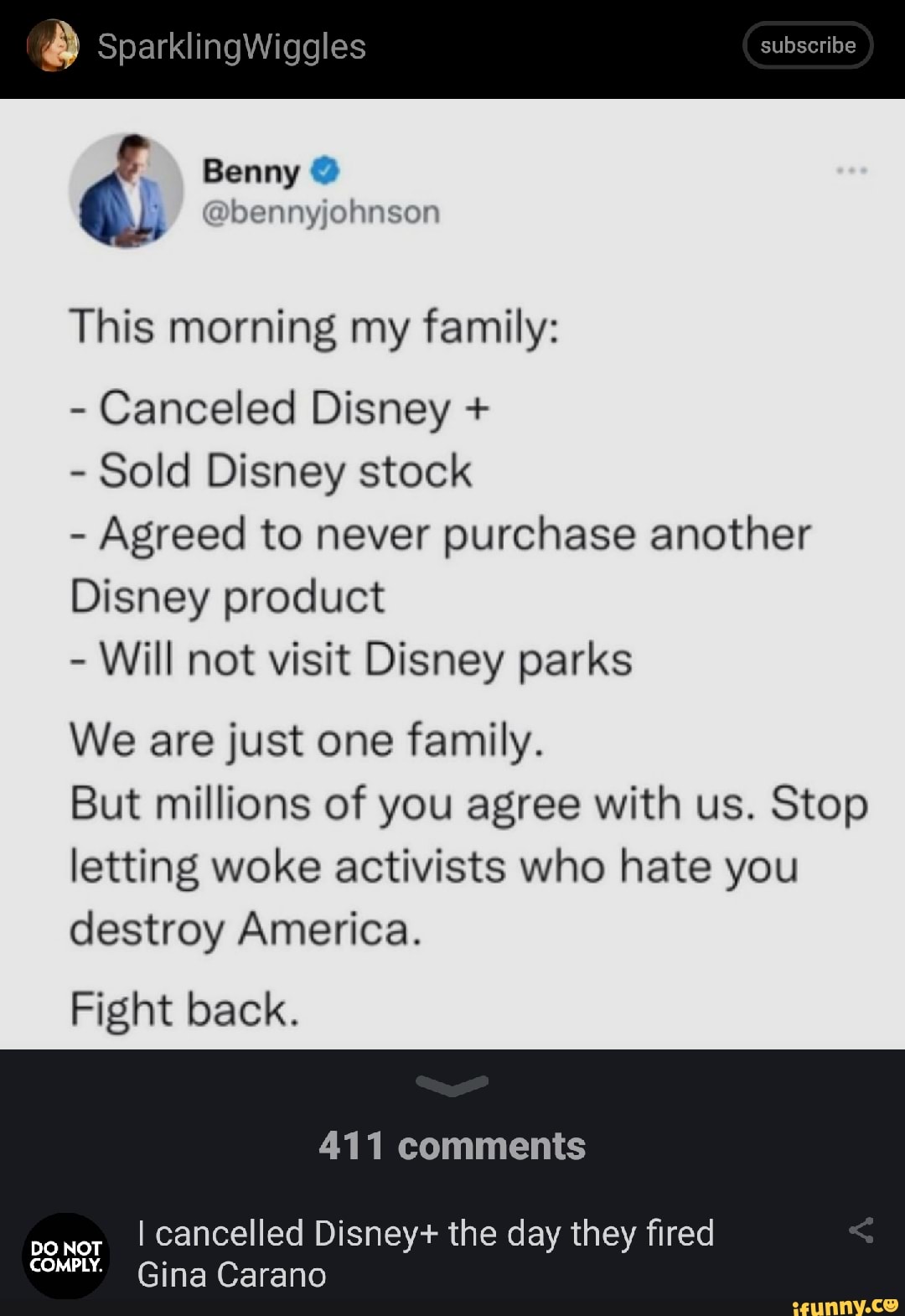Open SparklingWiggles' profile from the header
The width and height of the screenshot is (905, 1316).
230,47
